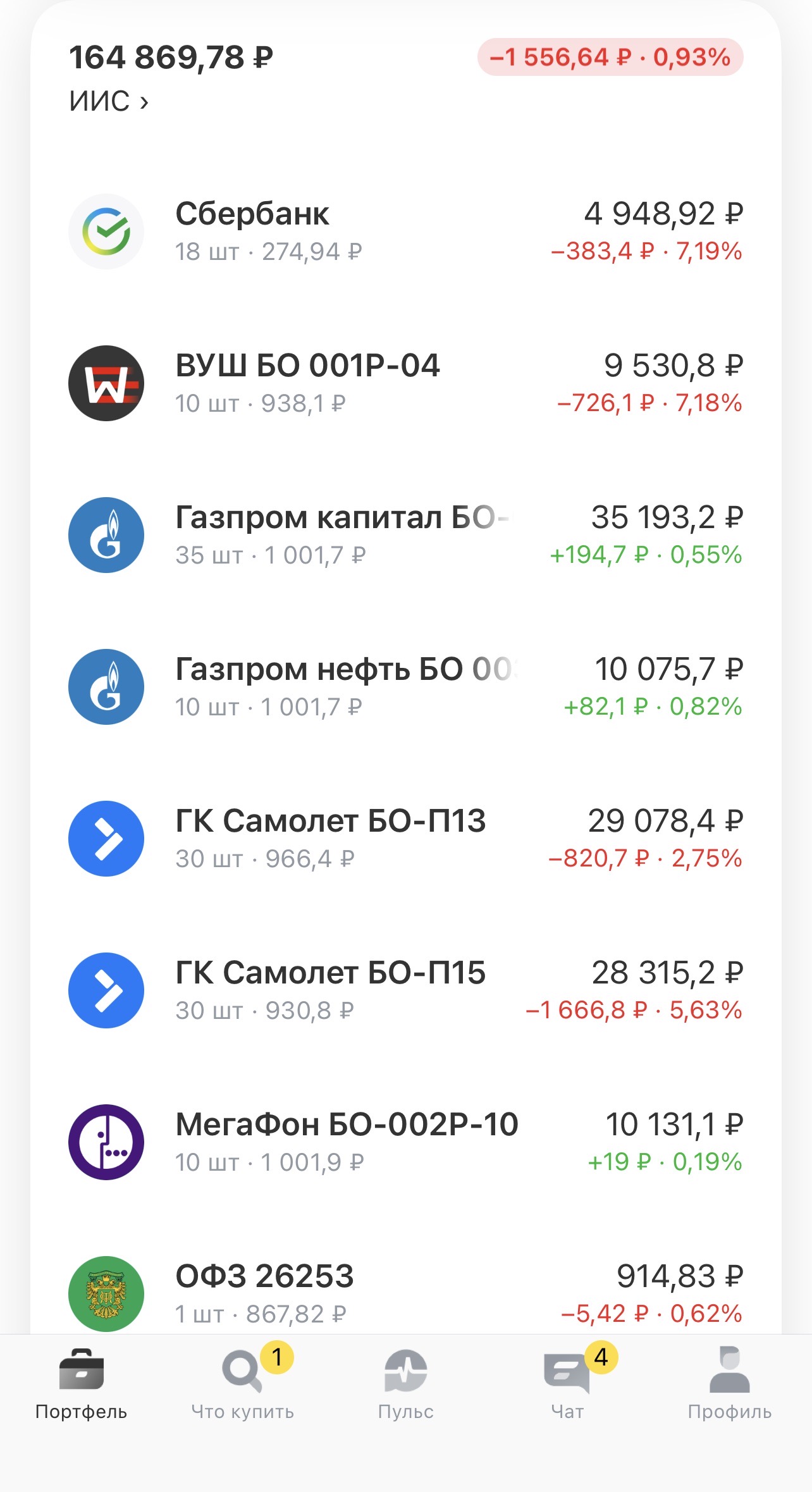Open the Газпром нефть БО bond

(405, 687)
